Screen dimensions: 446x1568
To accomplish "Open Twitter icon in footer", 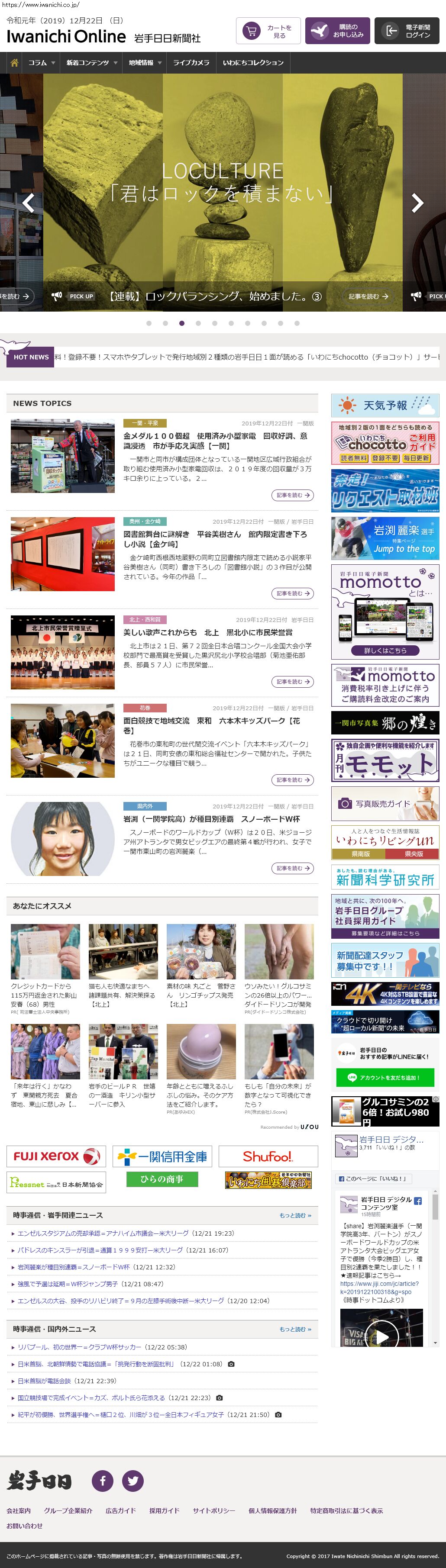I will click(133, 1480).
